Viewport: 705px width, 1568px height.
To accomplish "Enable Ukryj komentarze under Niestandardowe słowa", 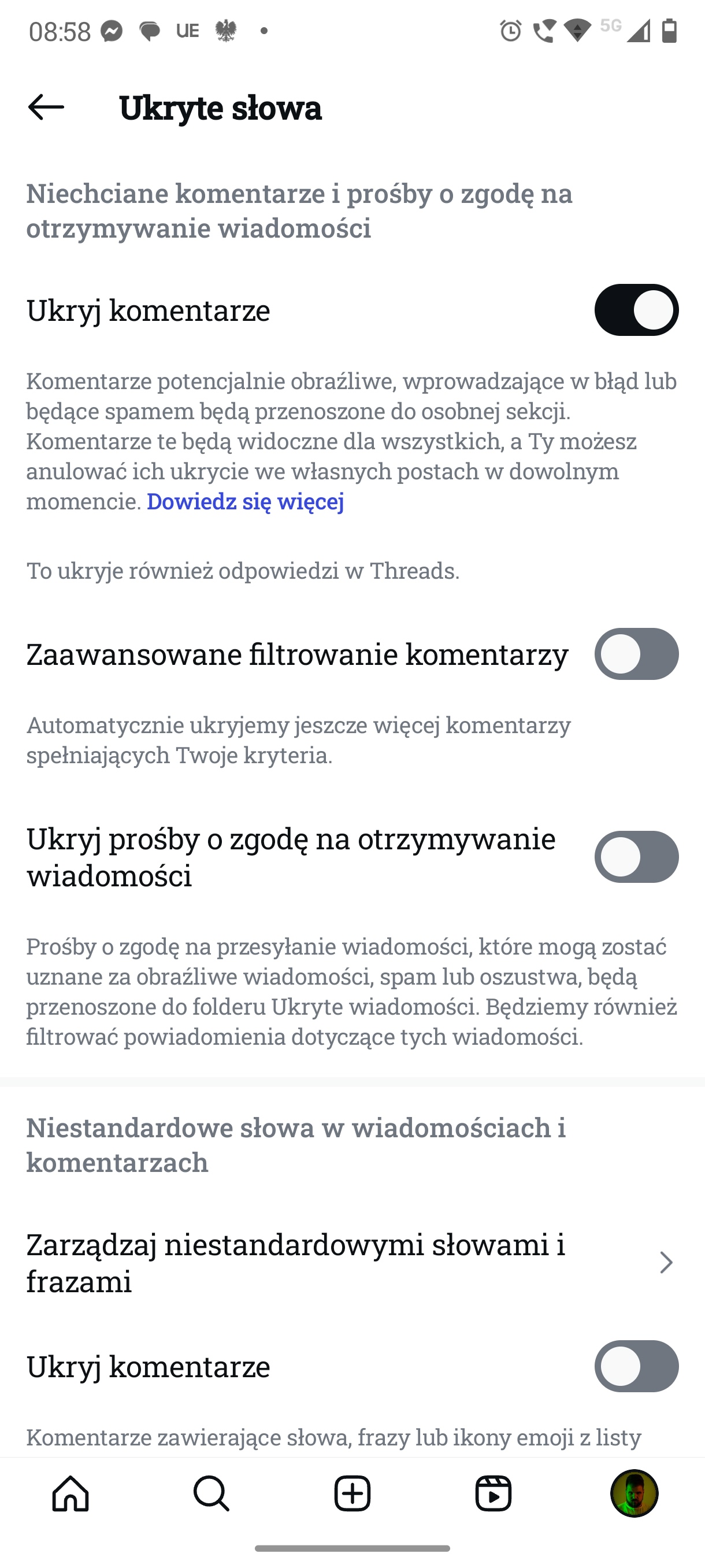I will (x=636, y=1366).
